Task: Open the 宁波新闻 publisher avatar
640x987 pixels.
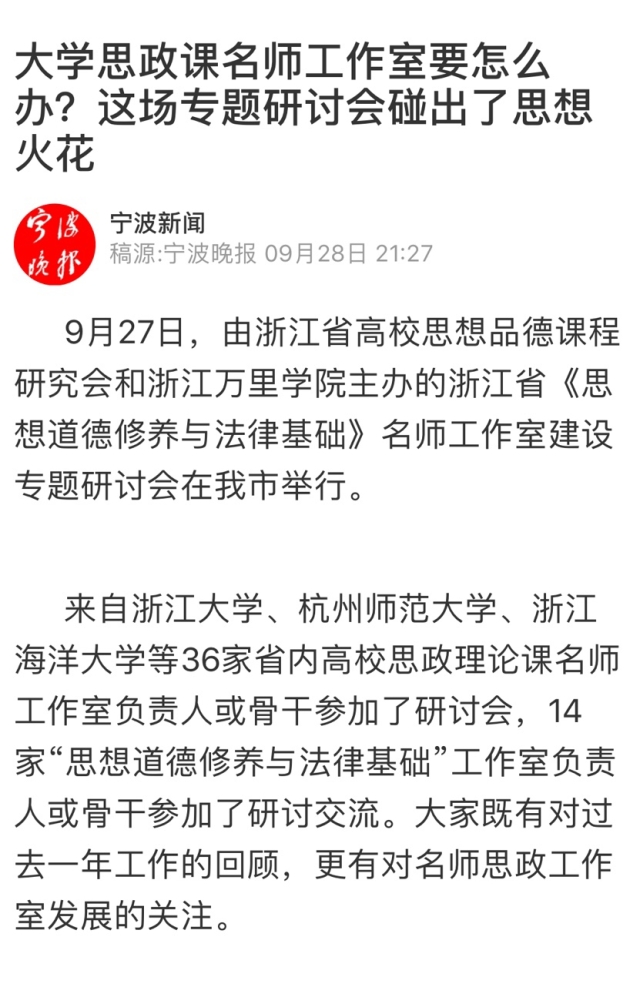Action: [x=56, y=239]
